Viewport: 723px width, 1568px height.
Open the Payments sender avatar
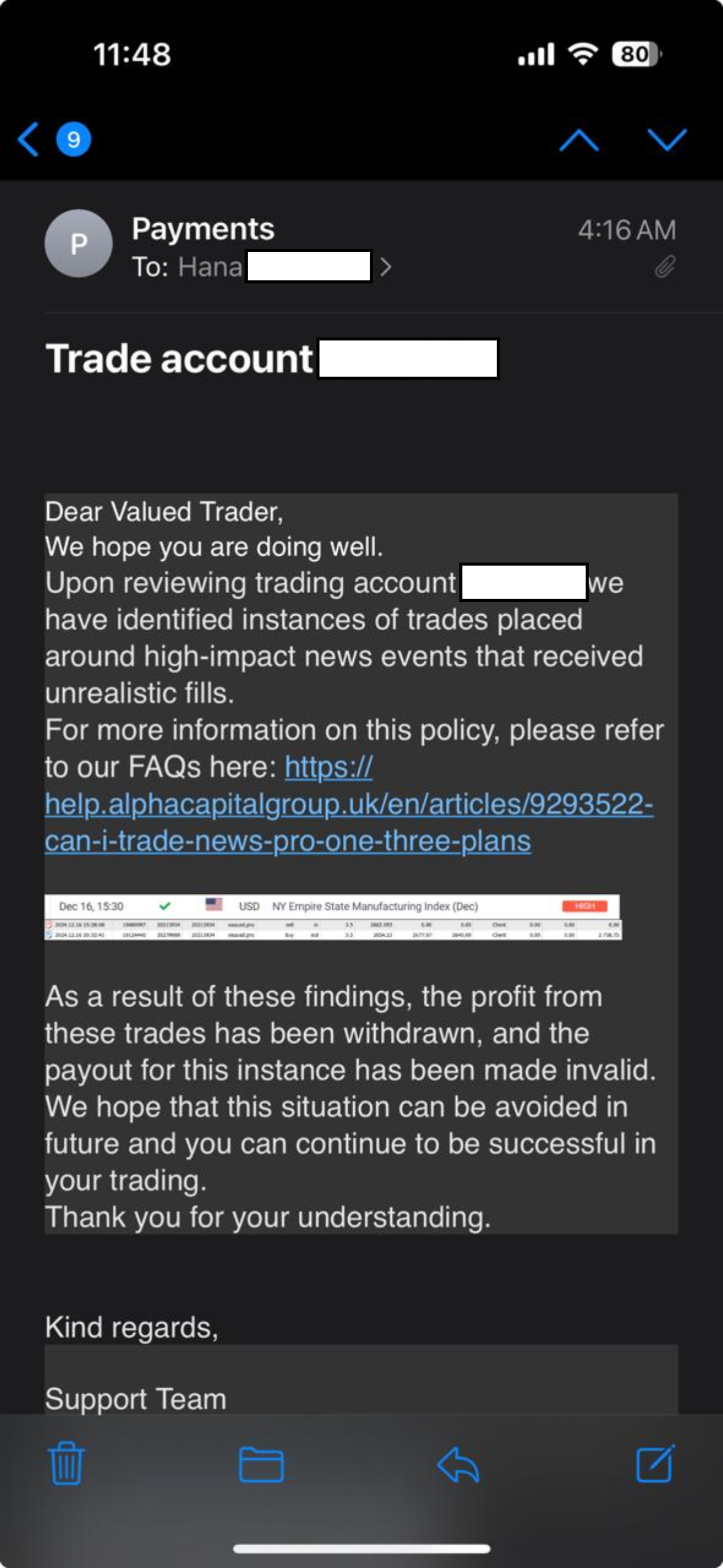78,244
